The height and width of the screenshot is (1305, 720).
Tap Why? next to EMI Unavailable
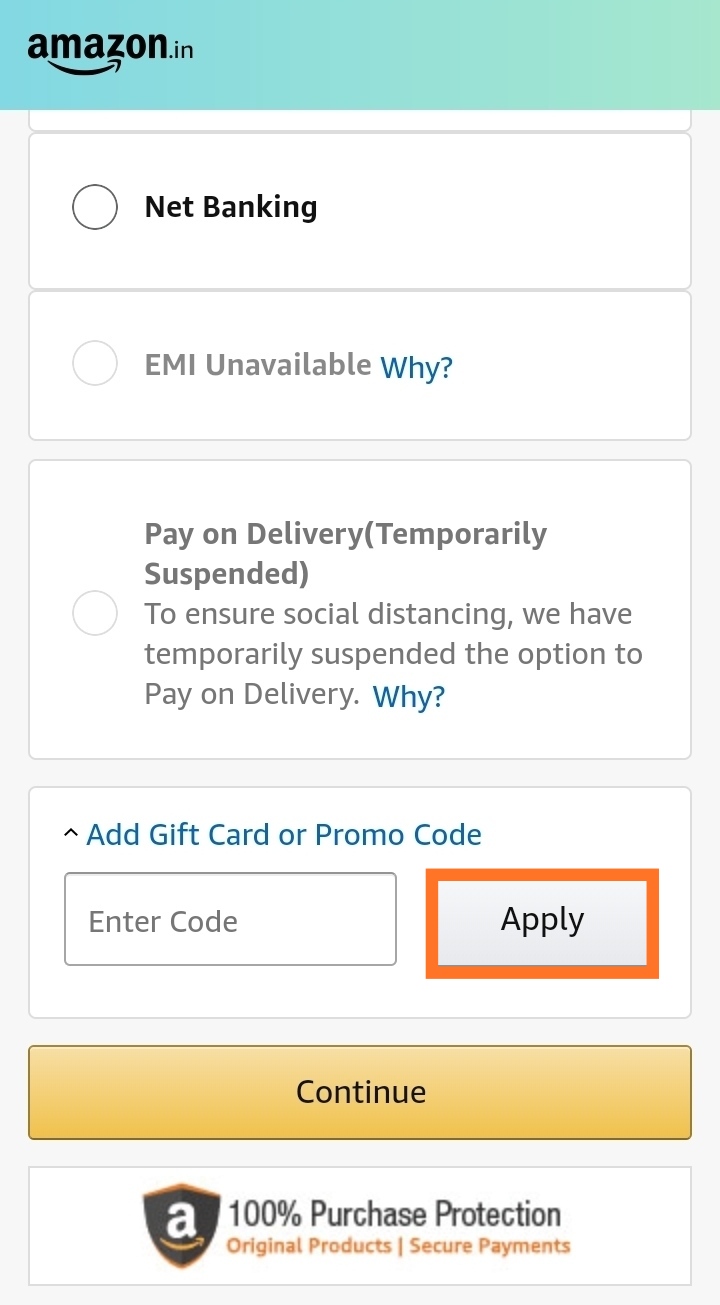click(416, 367)
